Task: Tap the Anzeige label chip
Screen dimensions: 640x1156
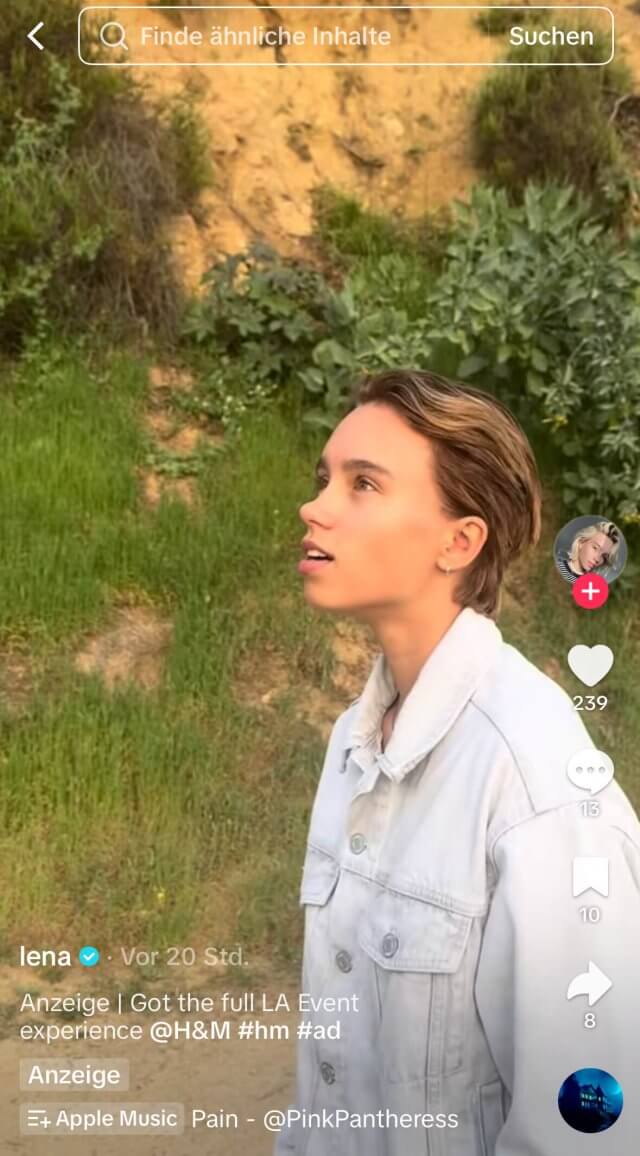Action: pos(74,1075)
